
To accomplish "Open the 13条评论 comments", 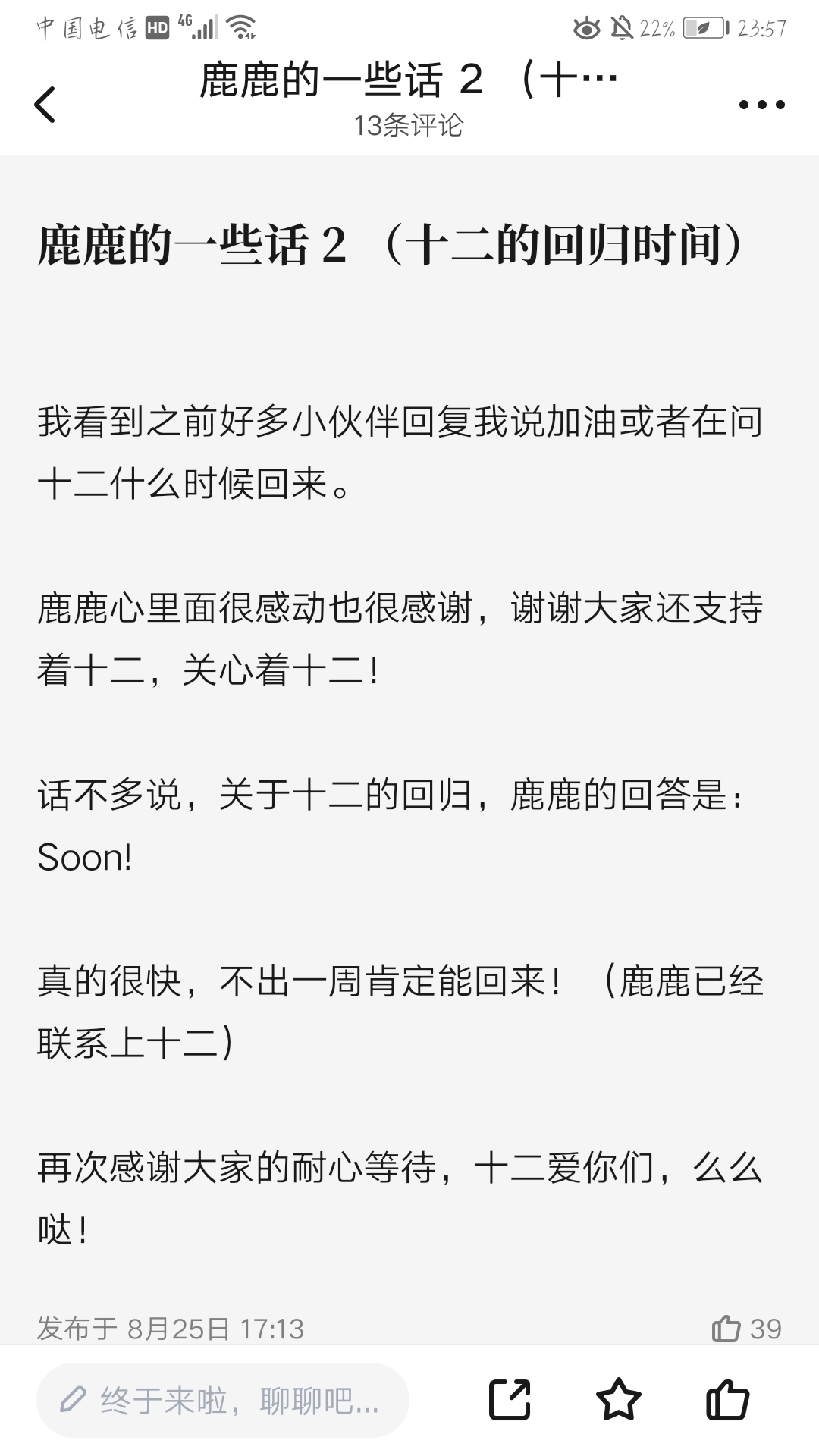I will (x=409, y=126).
